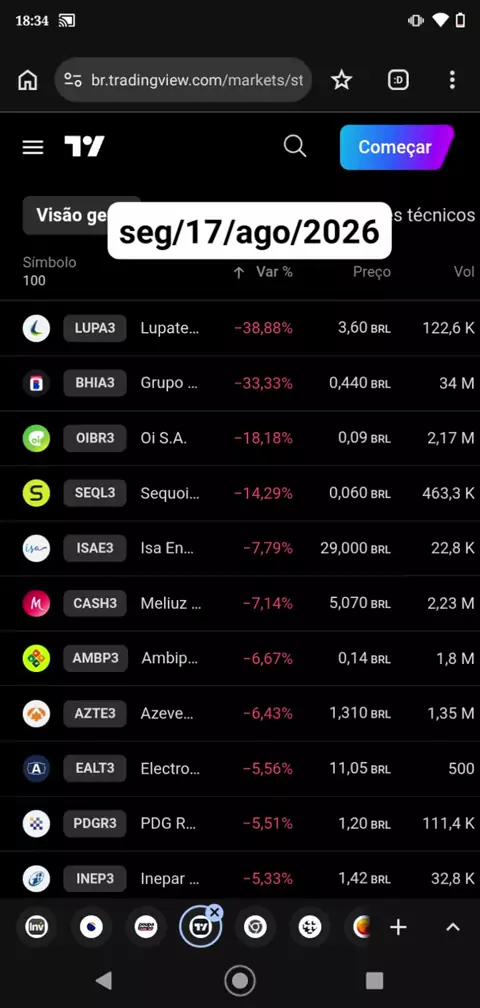Expand the bottom tab strip
480x1008 pixels.
(453, 927)
